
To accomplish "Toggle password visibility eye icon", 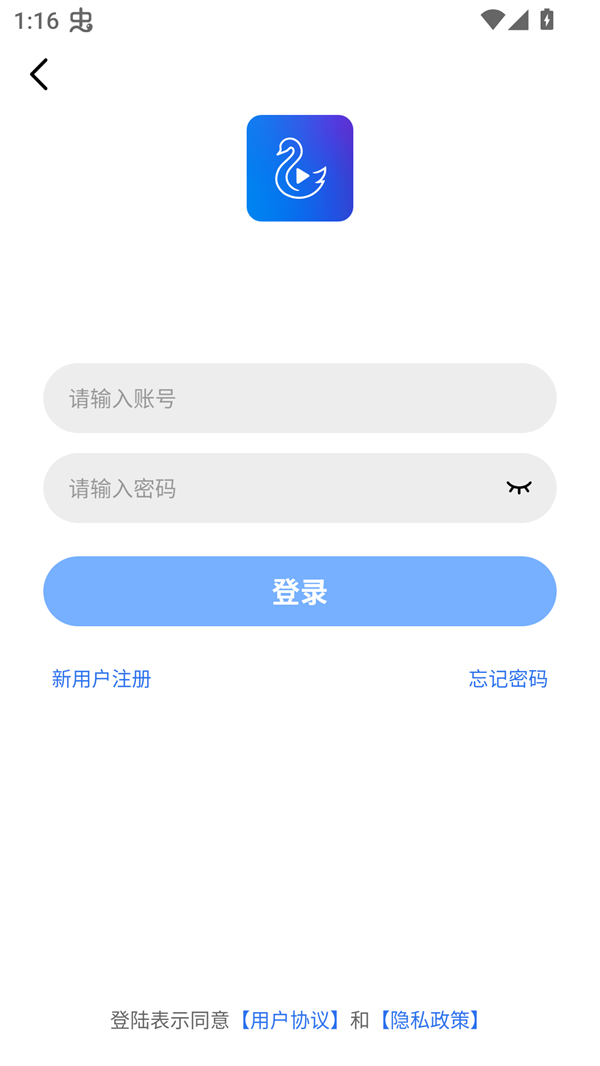I will [518, 488].
